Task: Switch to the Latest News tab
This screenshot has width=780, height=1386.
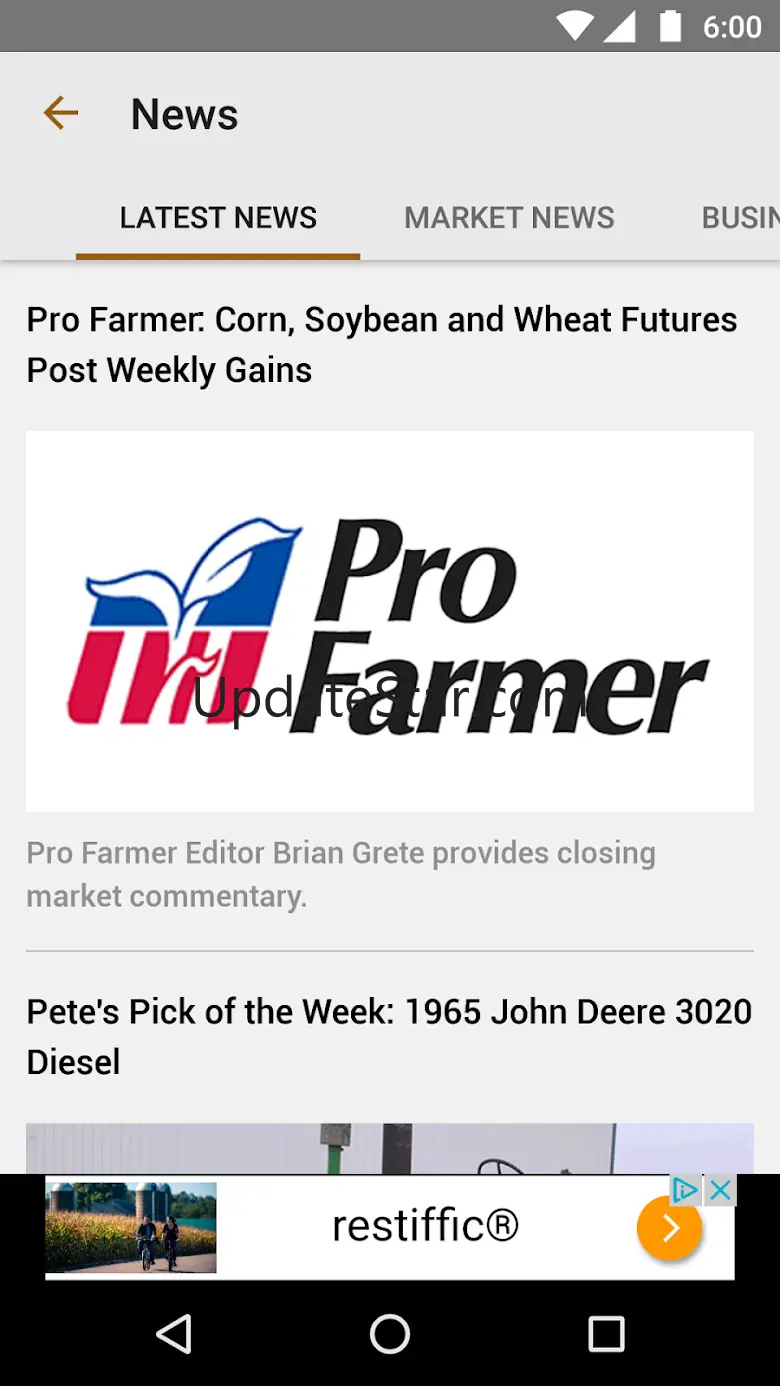Action: [x=218, y=218]
